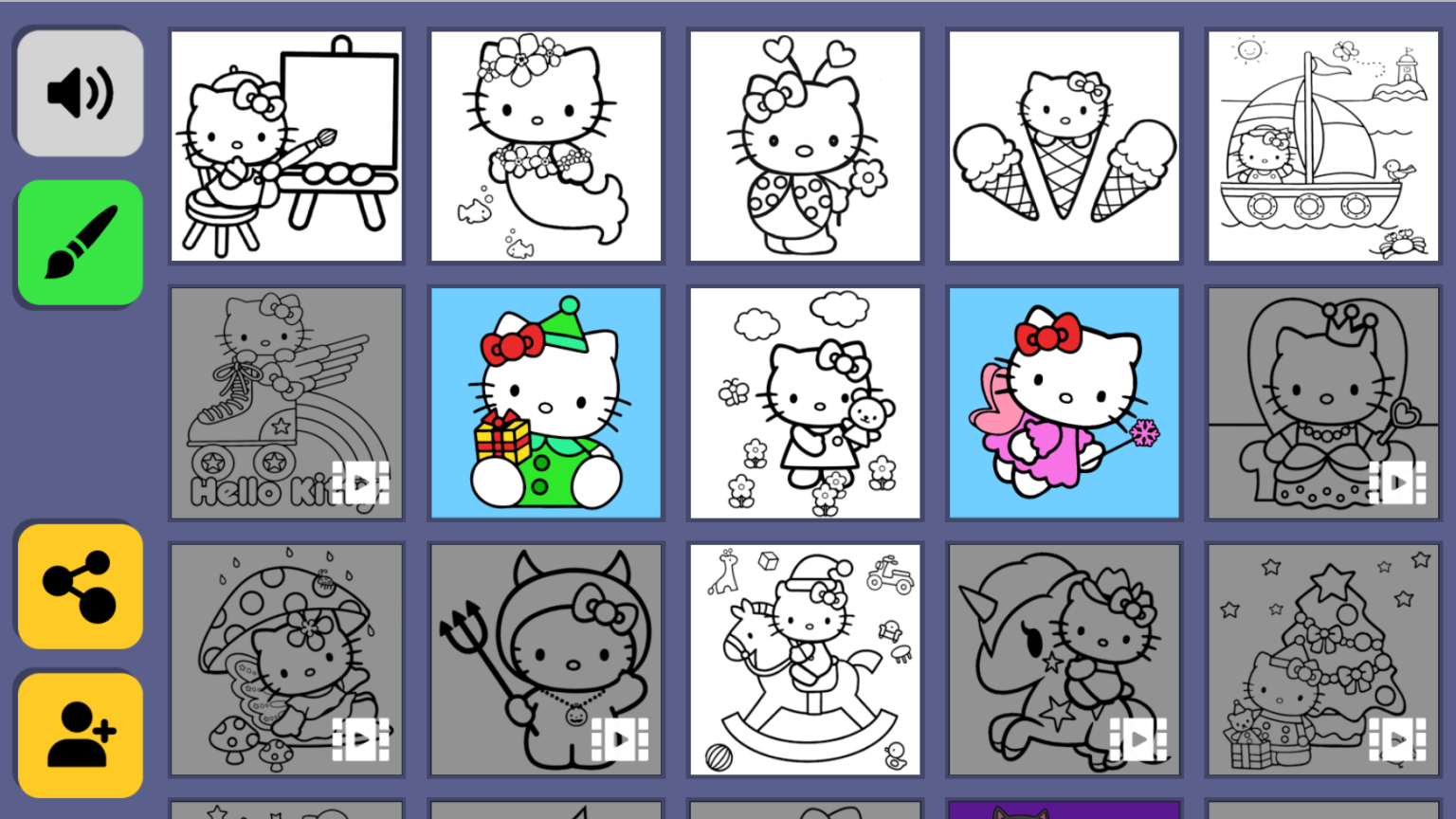
Task: Select the kitty holding teddy bear picture
Action: (x=805, y=403)
